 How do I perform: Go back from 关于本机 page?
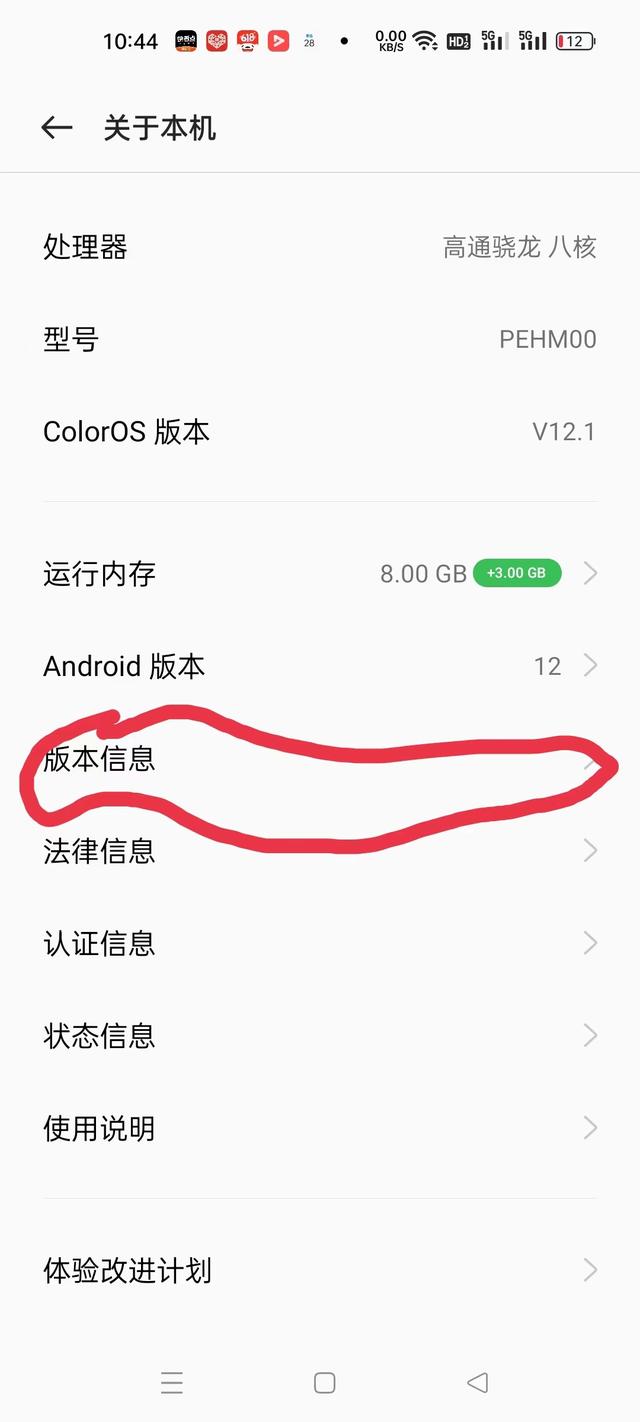57,128
